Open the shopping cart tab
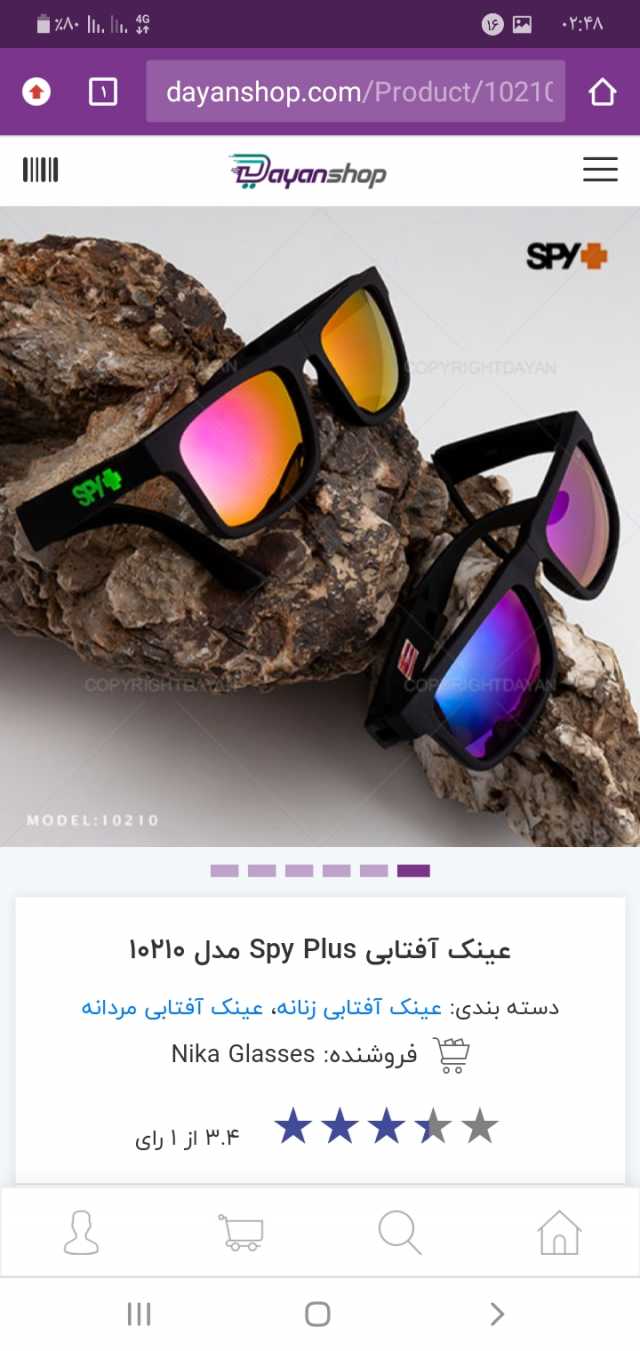Viewport: 640px width, 1351px height. 240,1232
